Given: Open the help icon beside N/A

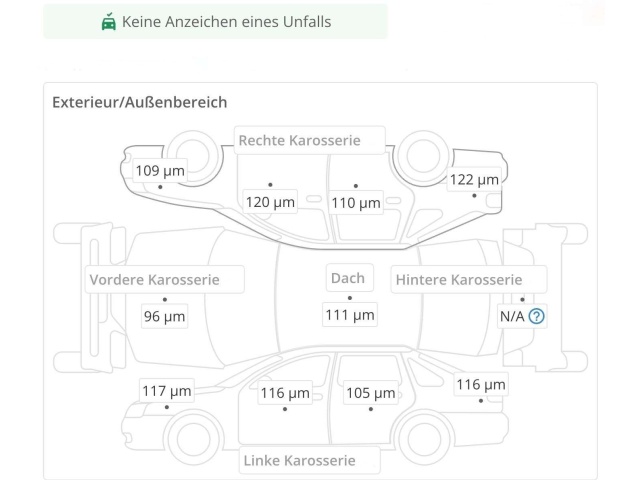Looking at the screenshot, I should (x=536, y=316).
